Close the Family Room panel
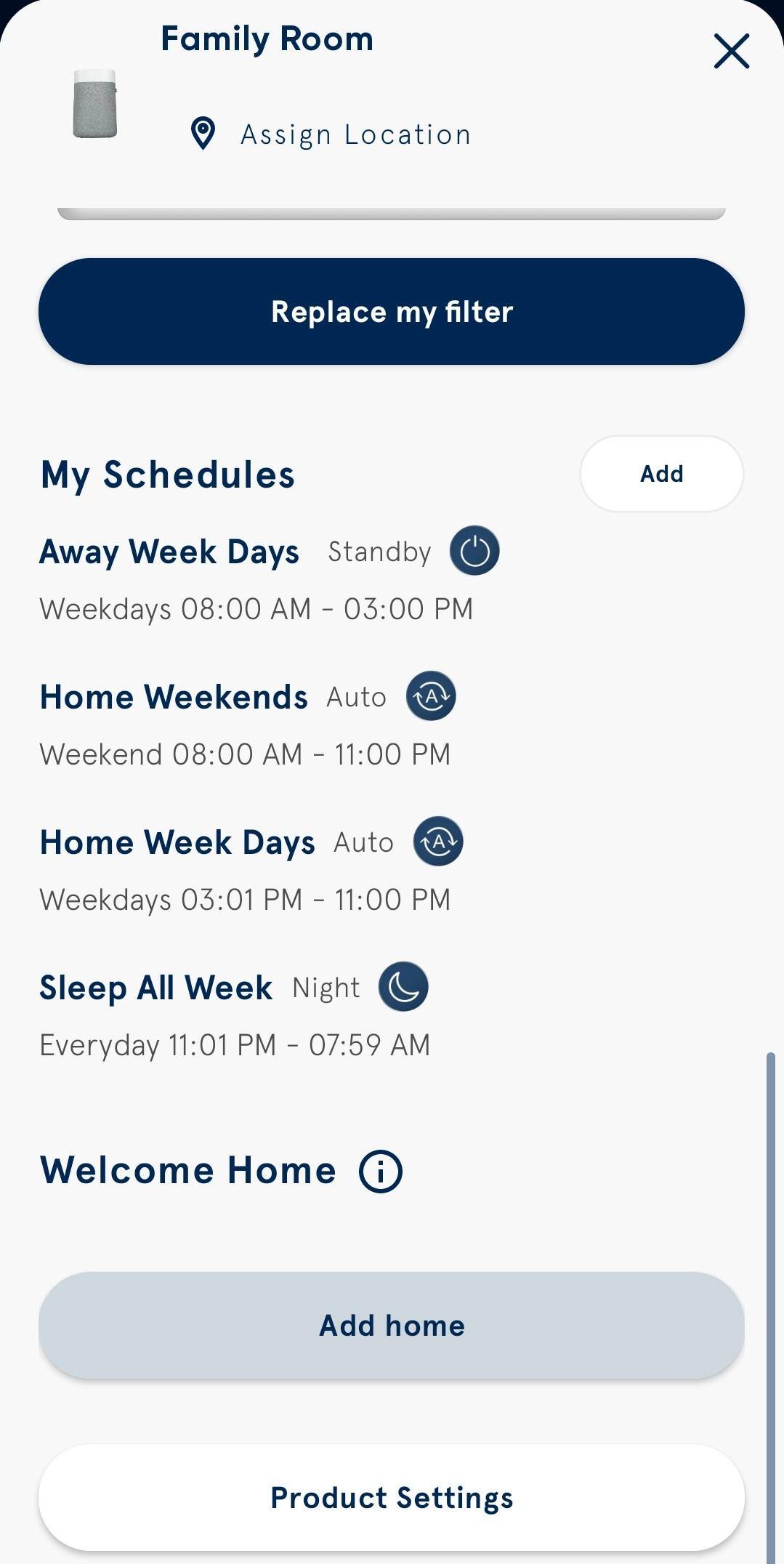 pos(731,51)
